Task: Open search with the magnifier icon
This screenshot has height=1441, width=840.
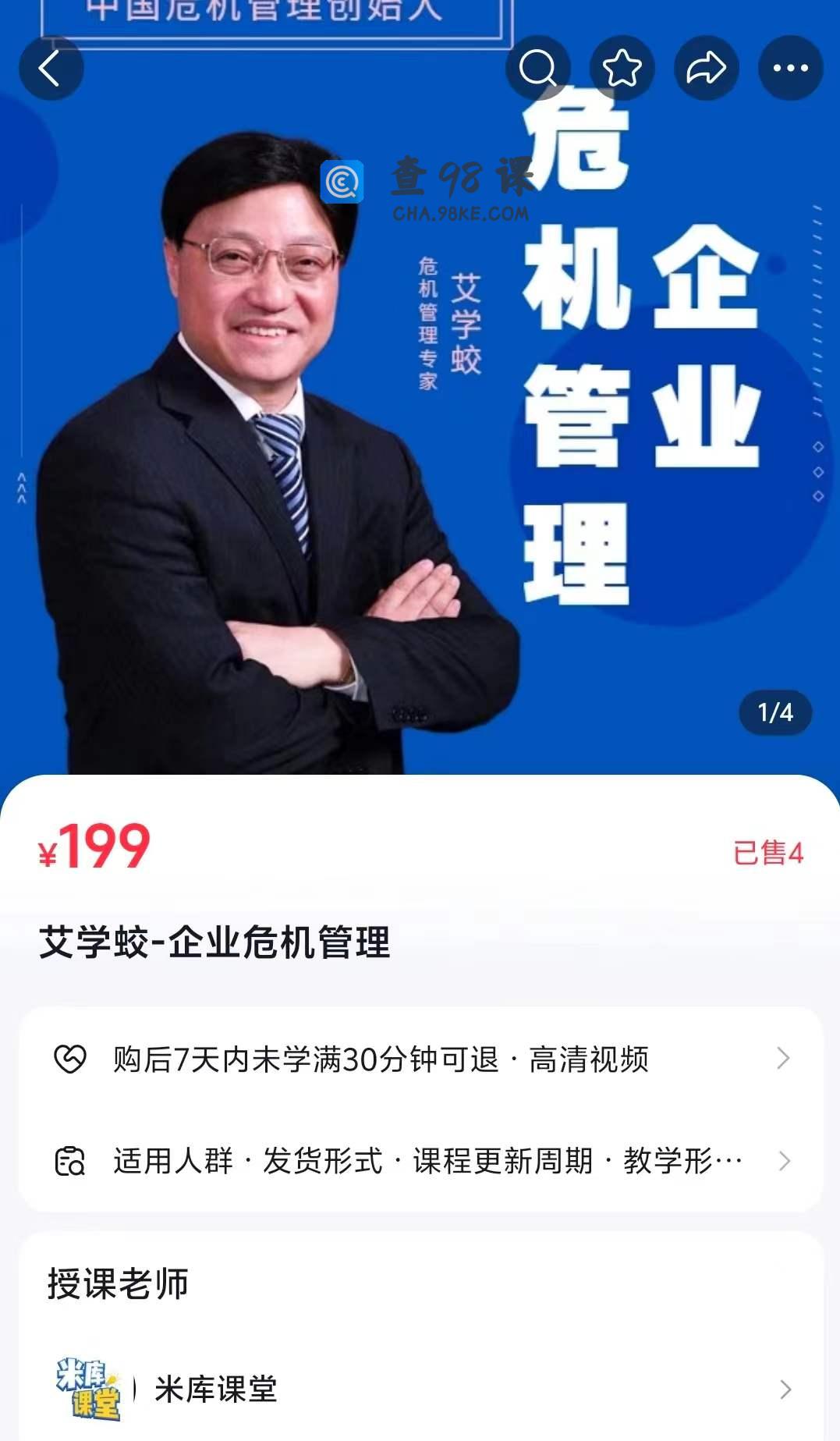Action: tap(537, 69)
